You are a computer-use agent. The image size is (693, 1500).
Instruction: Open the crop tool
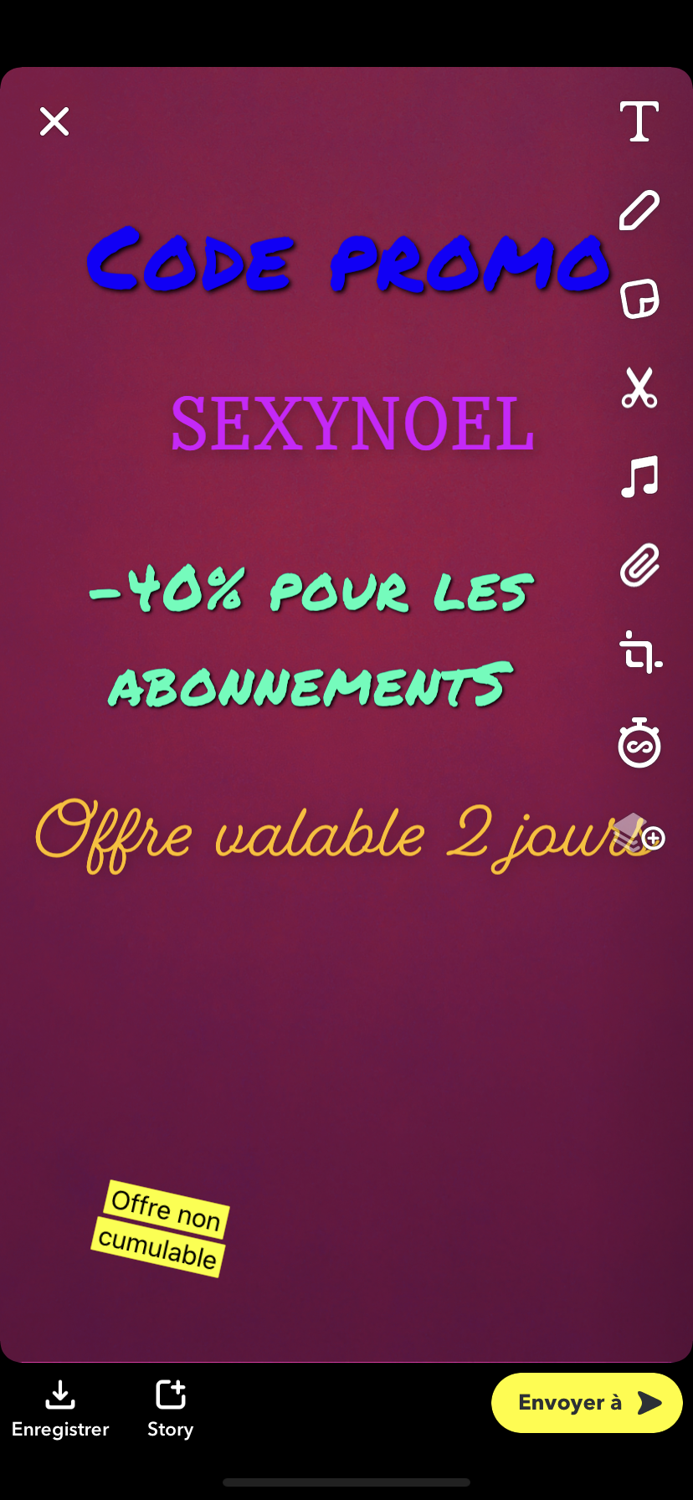639,653
